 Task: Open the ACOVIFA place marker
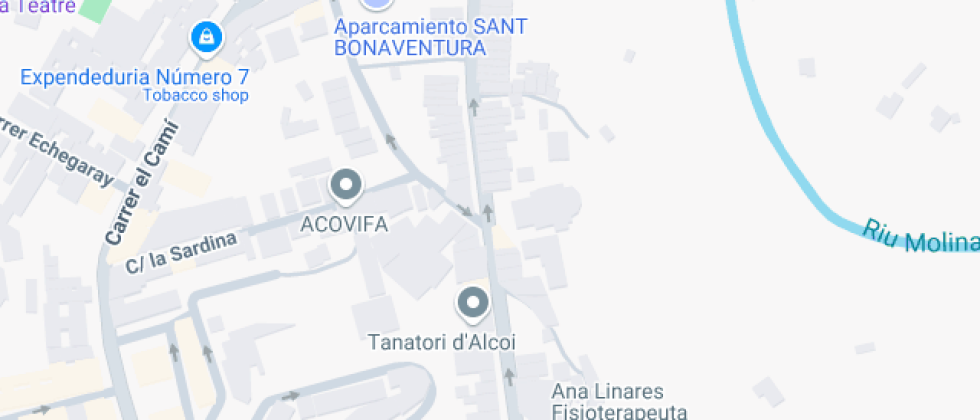click(346, 186)
